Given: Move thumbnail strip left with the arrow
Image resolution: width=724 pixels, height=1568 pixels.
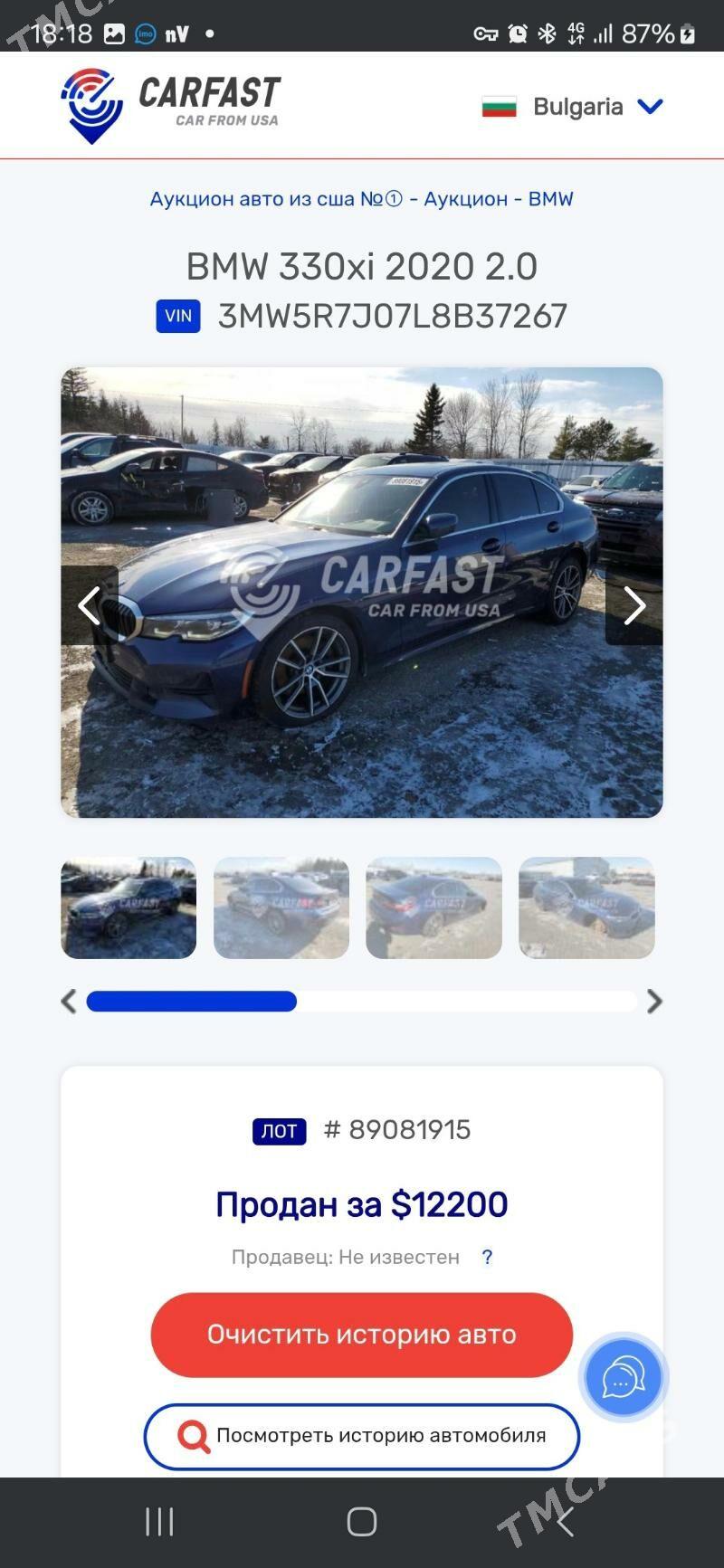Looking at the screenshot, I should point(69,1002).
